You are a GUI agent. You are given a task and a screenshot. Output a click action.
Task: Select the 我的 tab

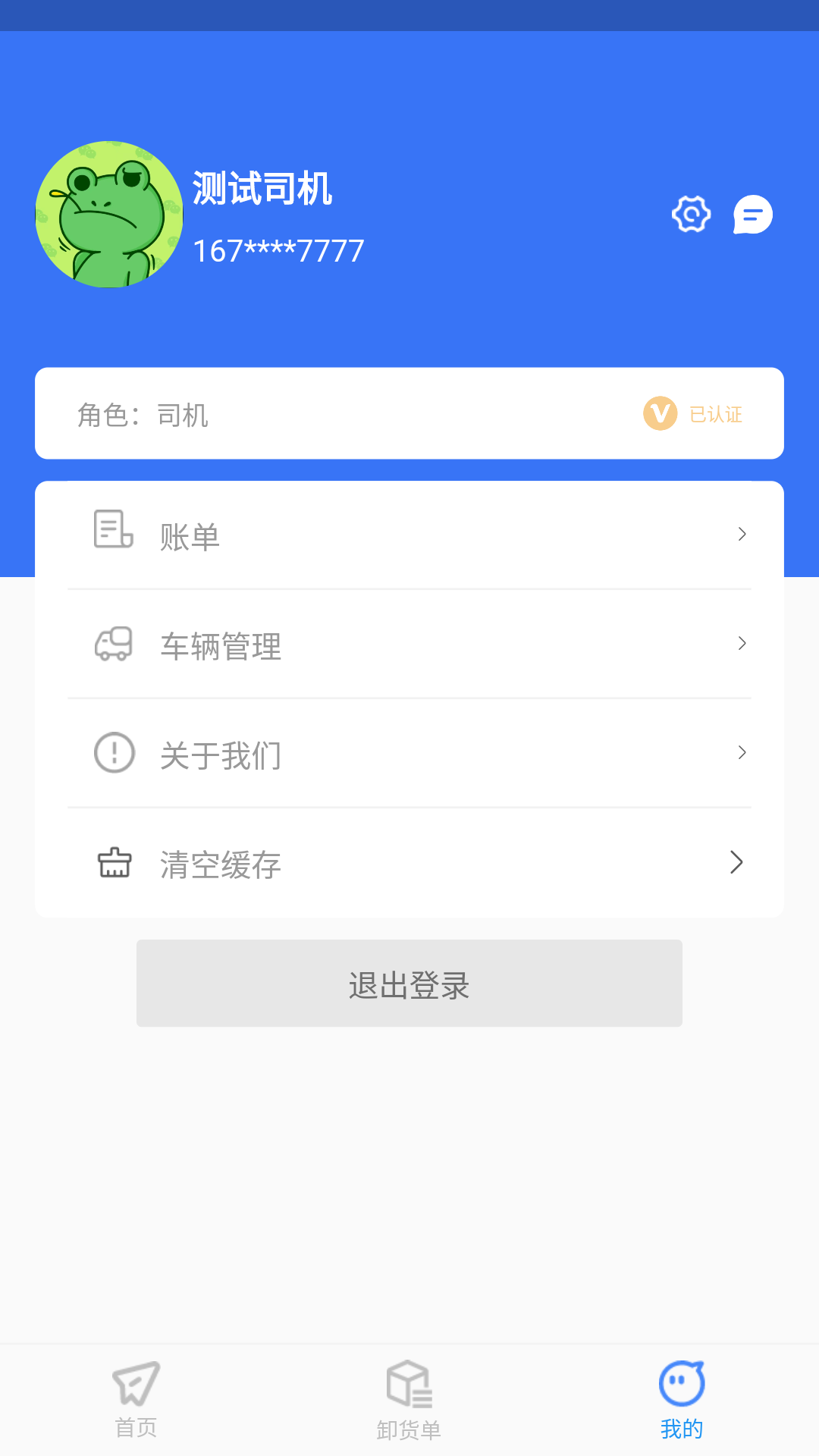coord(681,1403)
